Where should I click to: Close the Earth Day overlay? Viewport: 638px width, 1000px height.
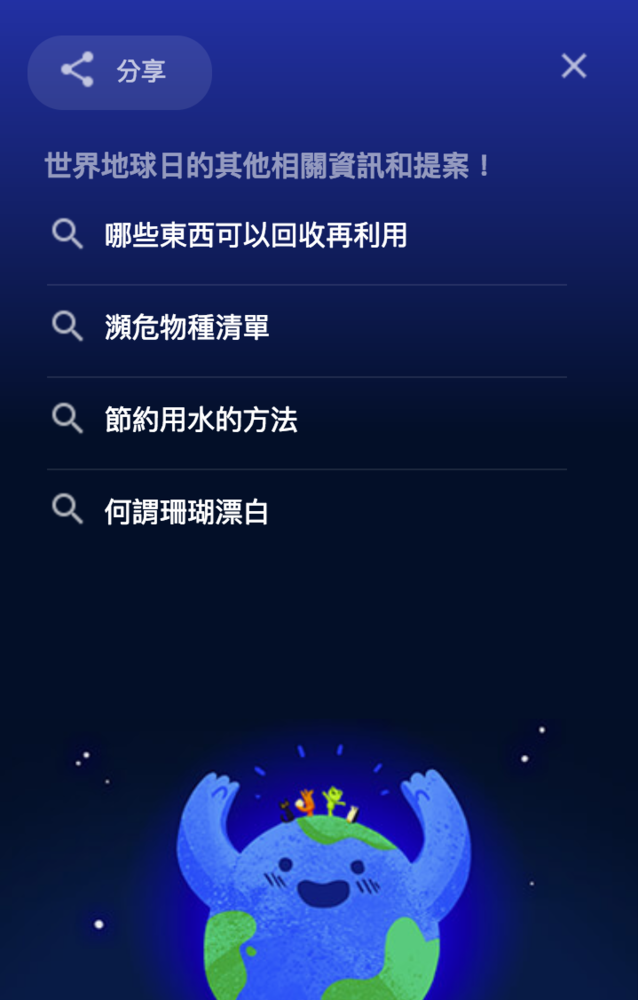574,66
